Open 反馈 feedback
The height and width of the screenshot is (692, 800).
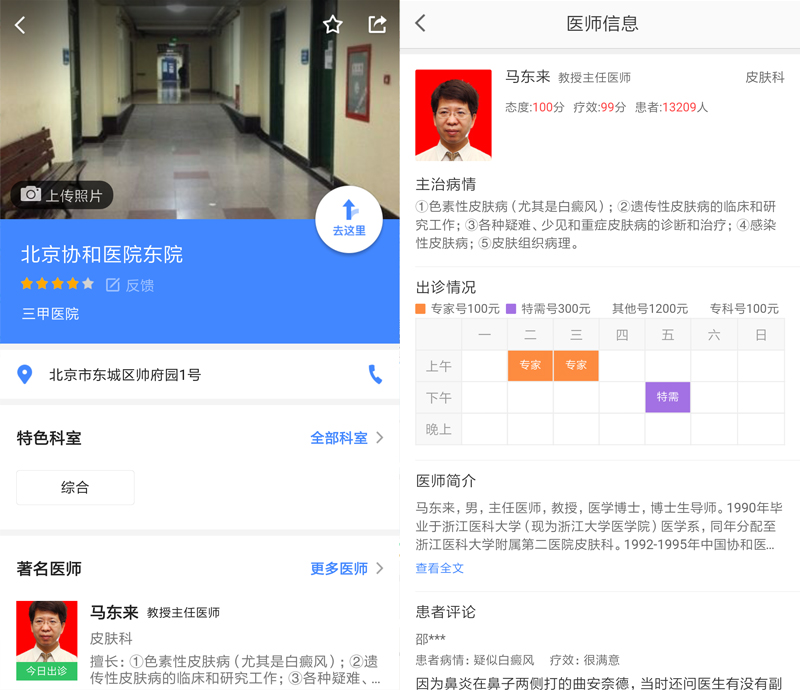point(130,285)
